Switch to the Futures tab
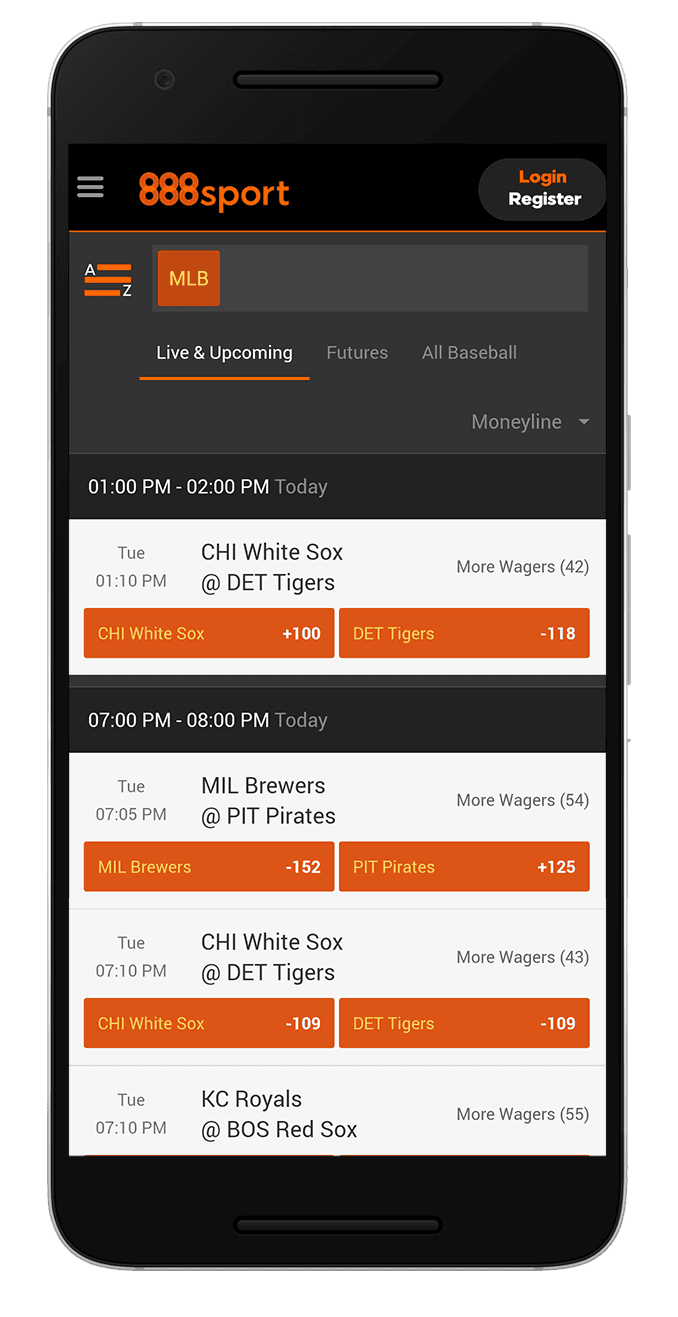The image size is (678, 1317). click(x=357, y=352)
